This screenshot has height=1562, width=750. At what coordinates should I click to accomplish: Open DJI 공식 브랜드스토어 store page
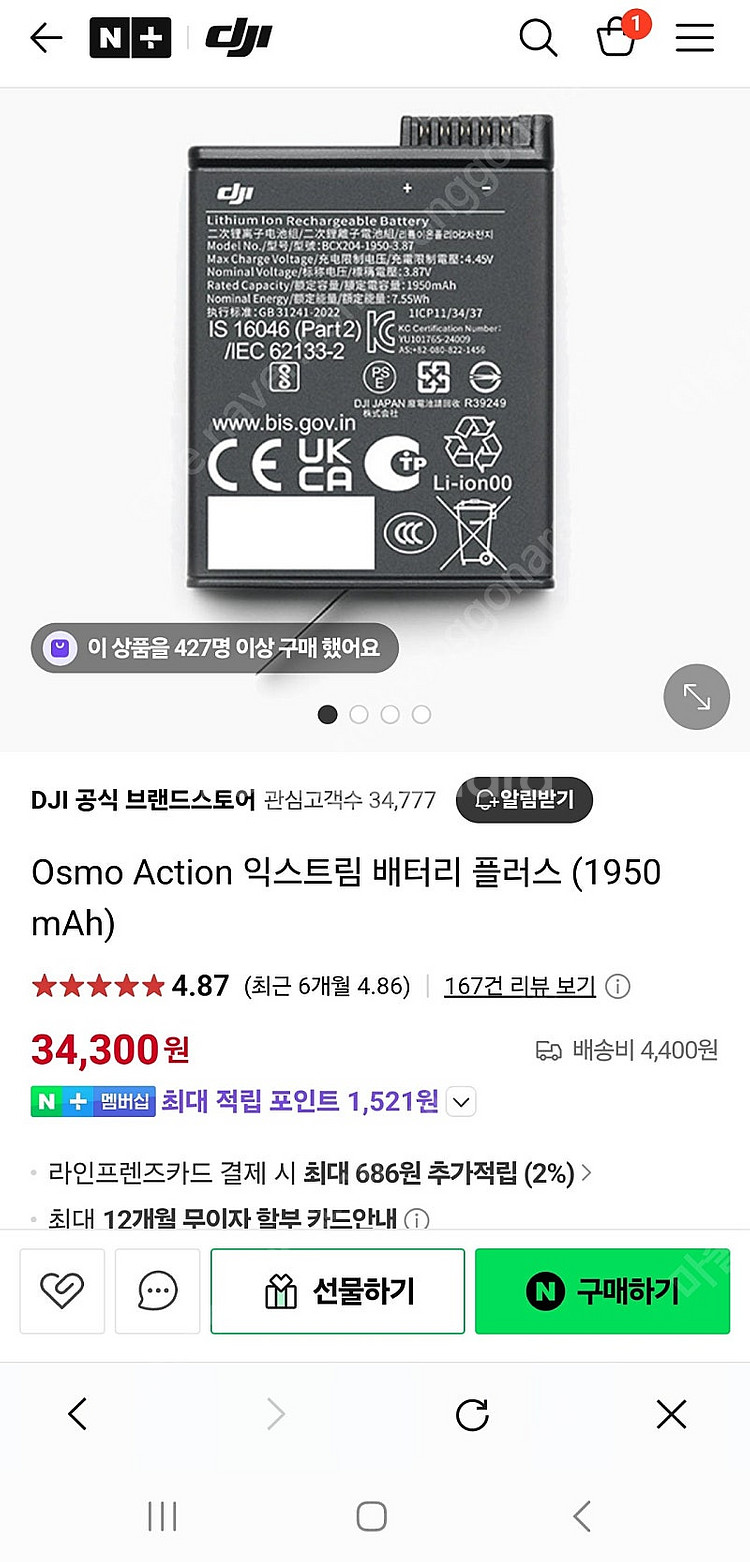pyautogui.click(x=144, y=800)
